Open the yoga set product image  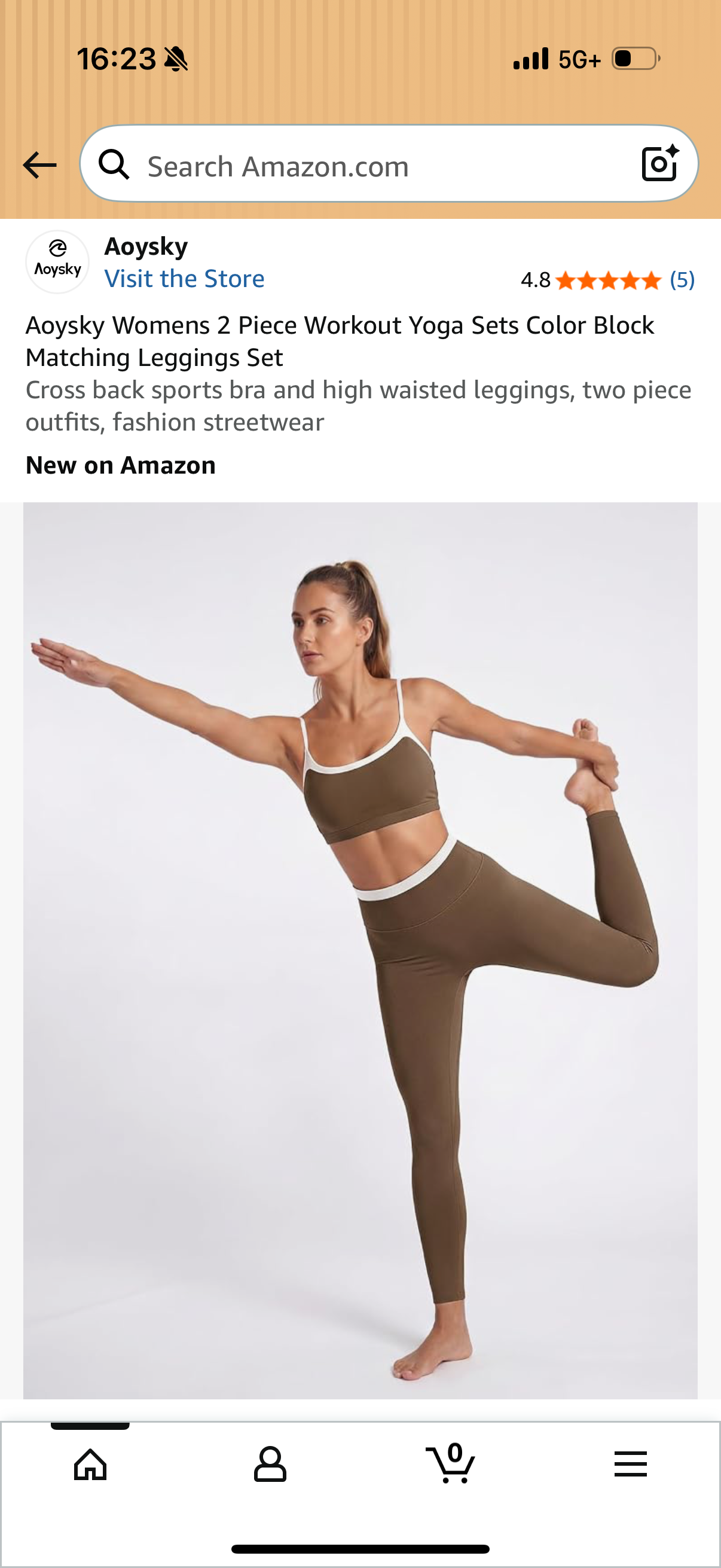(x=360, y=950)
